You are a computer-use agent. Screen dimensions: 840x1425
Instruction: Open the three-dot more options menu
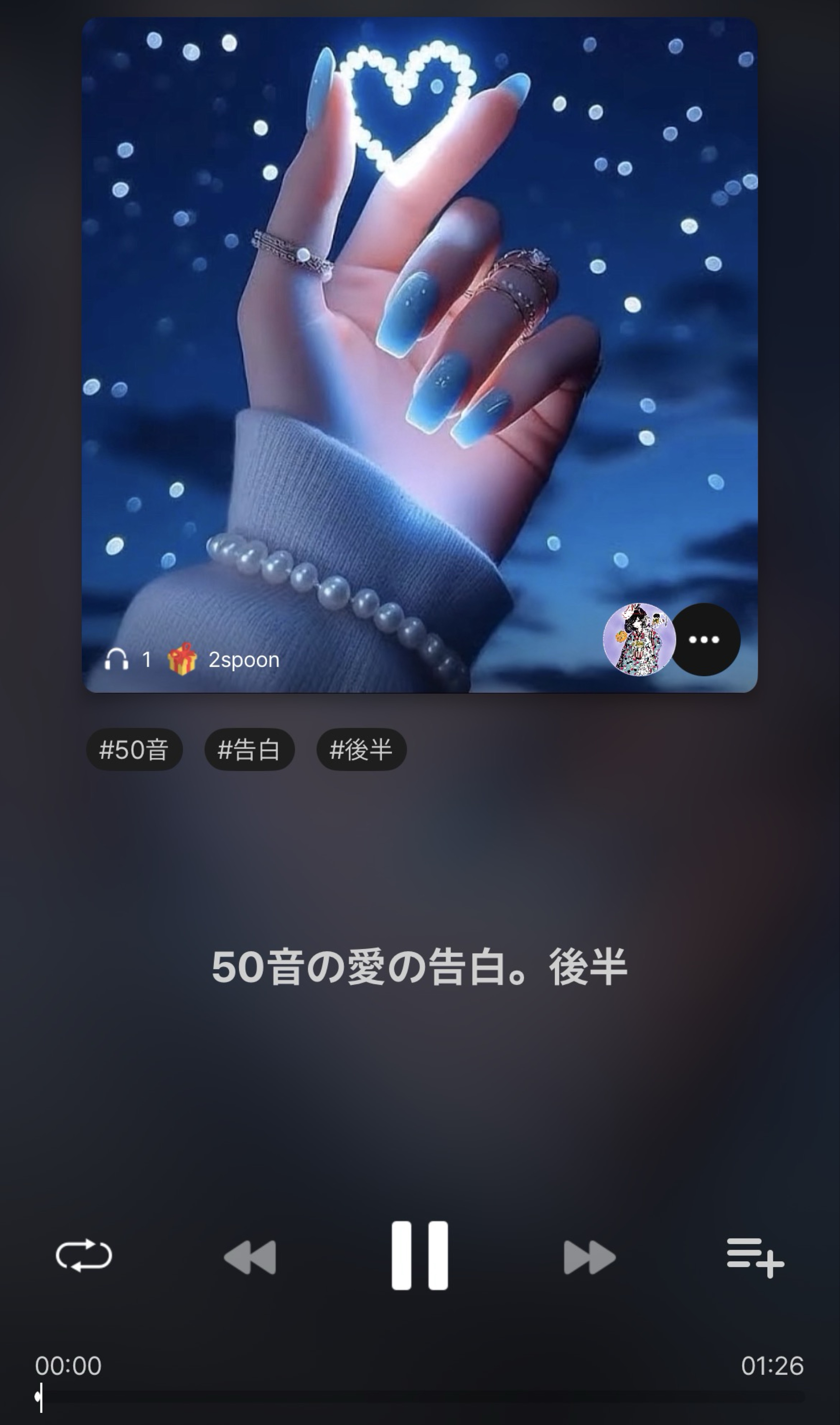tap(704, 640)
